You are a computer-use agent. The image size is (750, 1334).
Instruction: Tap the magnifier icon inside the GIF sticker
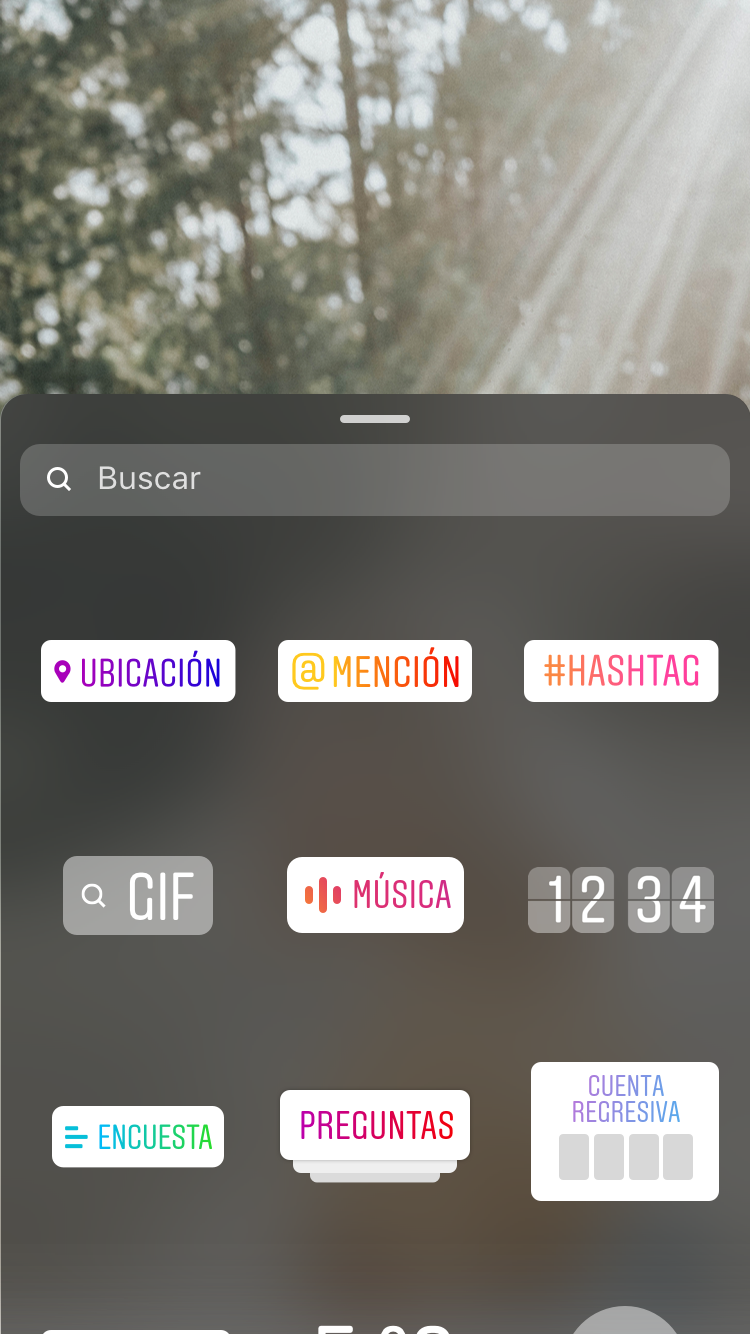tap(95, 895)
